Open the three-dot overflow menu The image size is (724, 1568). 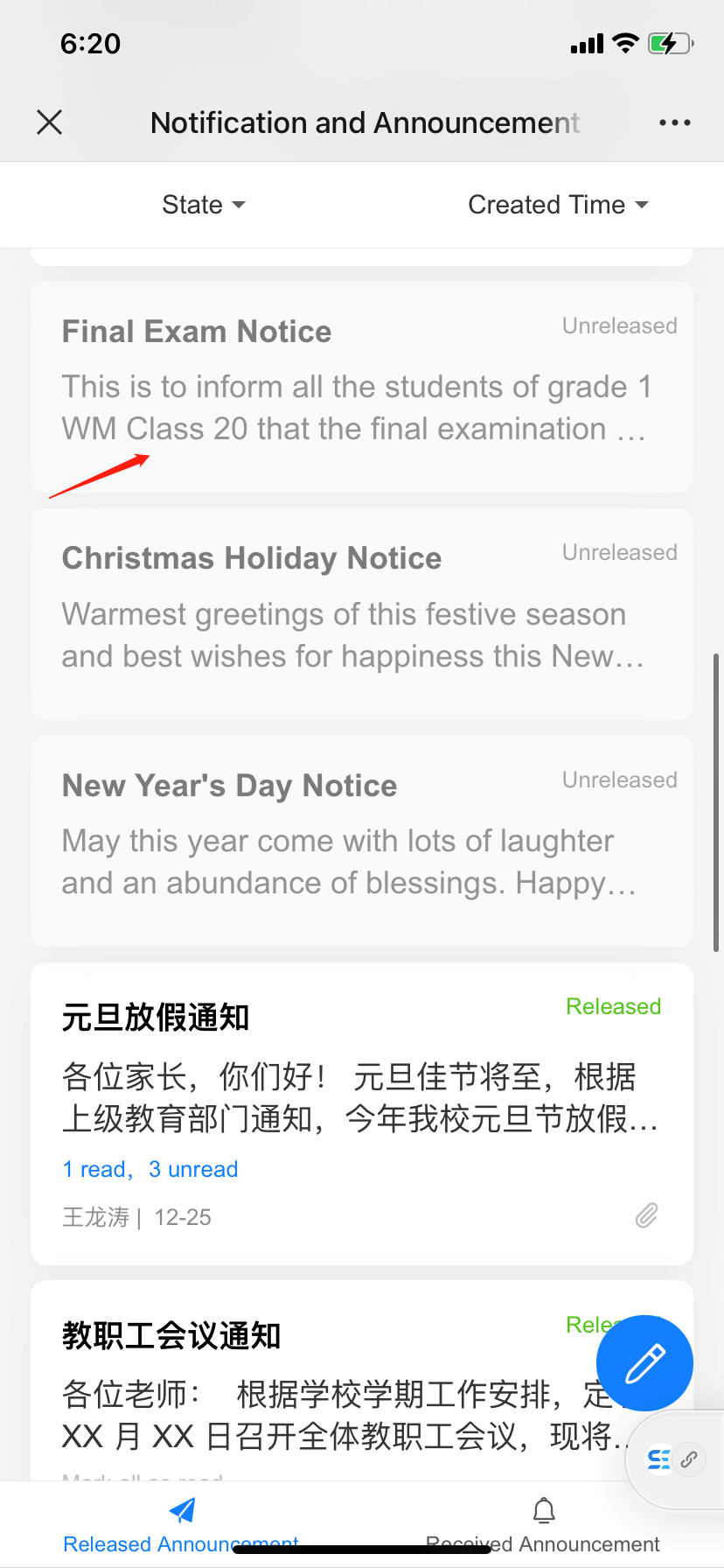click(674, 122)
